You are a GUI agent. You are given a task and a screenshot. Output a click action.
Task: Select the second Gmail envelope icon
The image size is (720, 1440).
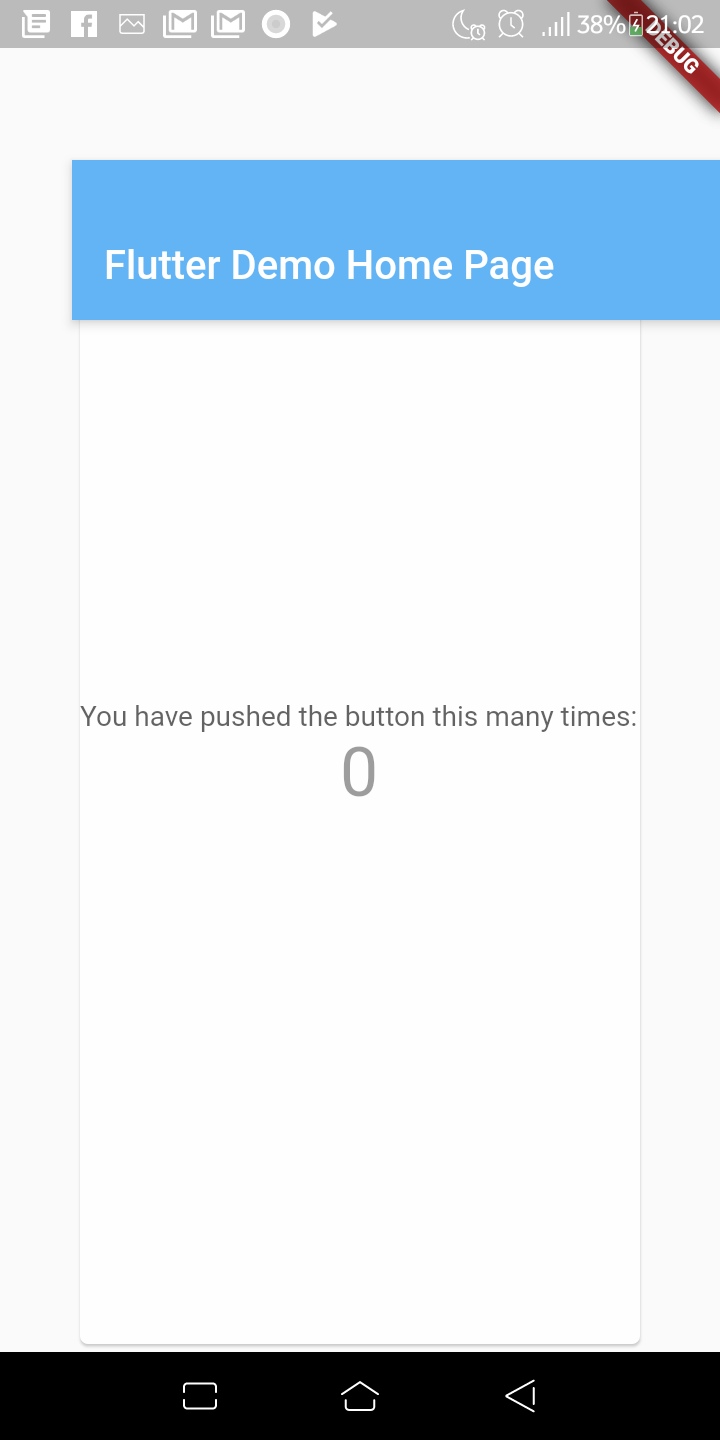click(228, 24)
